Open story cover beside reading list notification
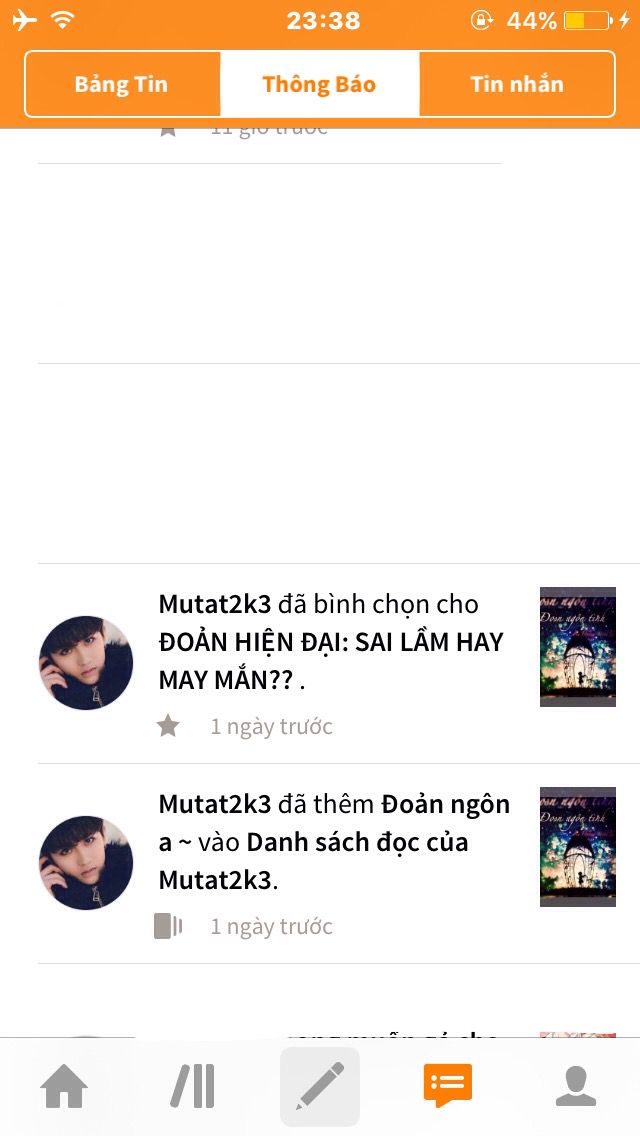The height and width of the screenshot is (1136, 640). point(577,847)
